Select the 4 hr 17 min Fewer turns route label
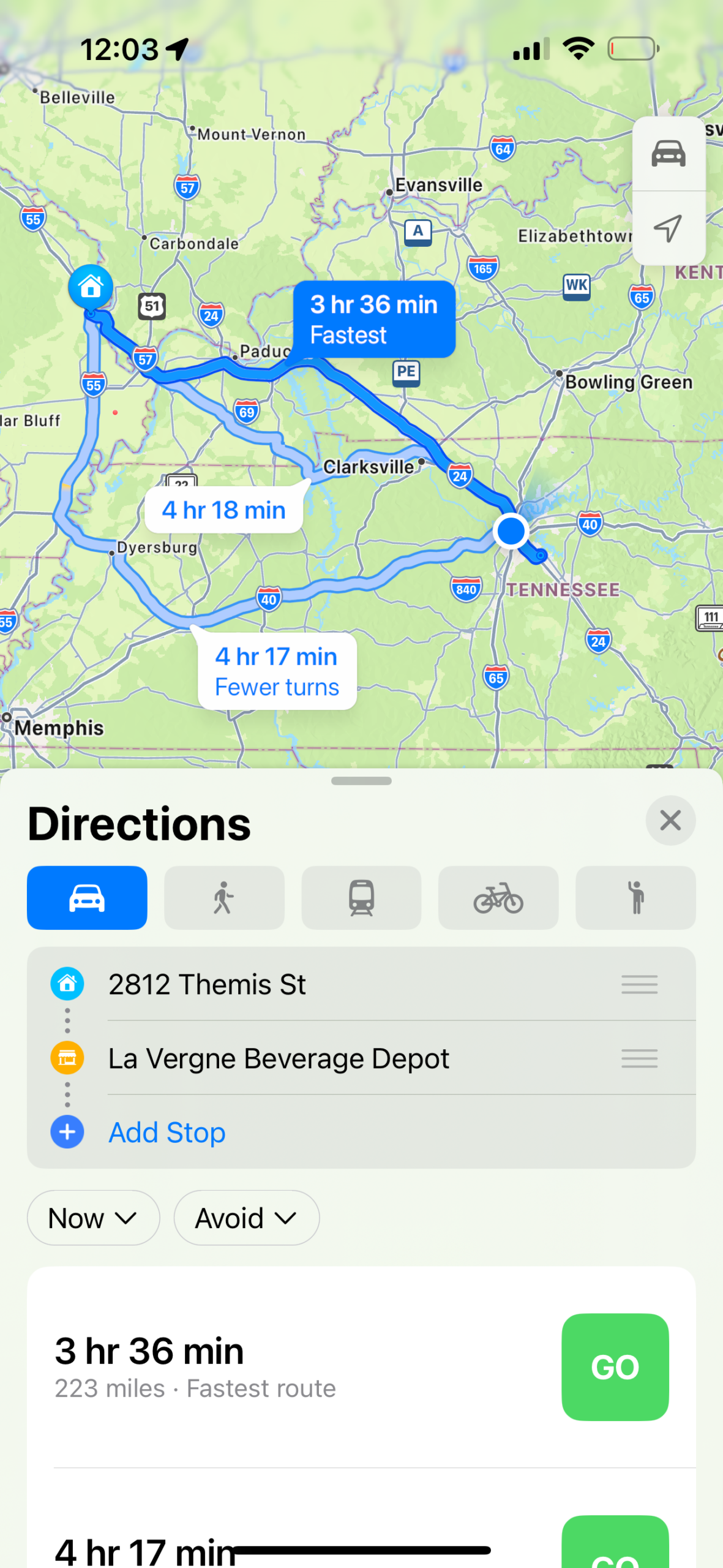The height and width of the screenshot is (1568, 723). coord(277,671)
